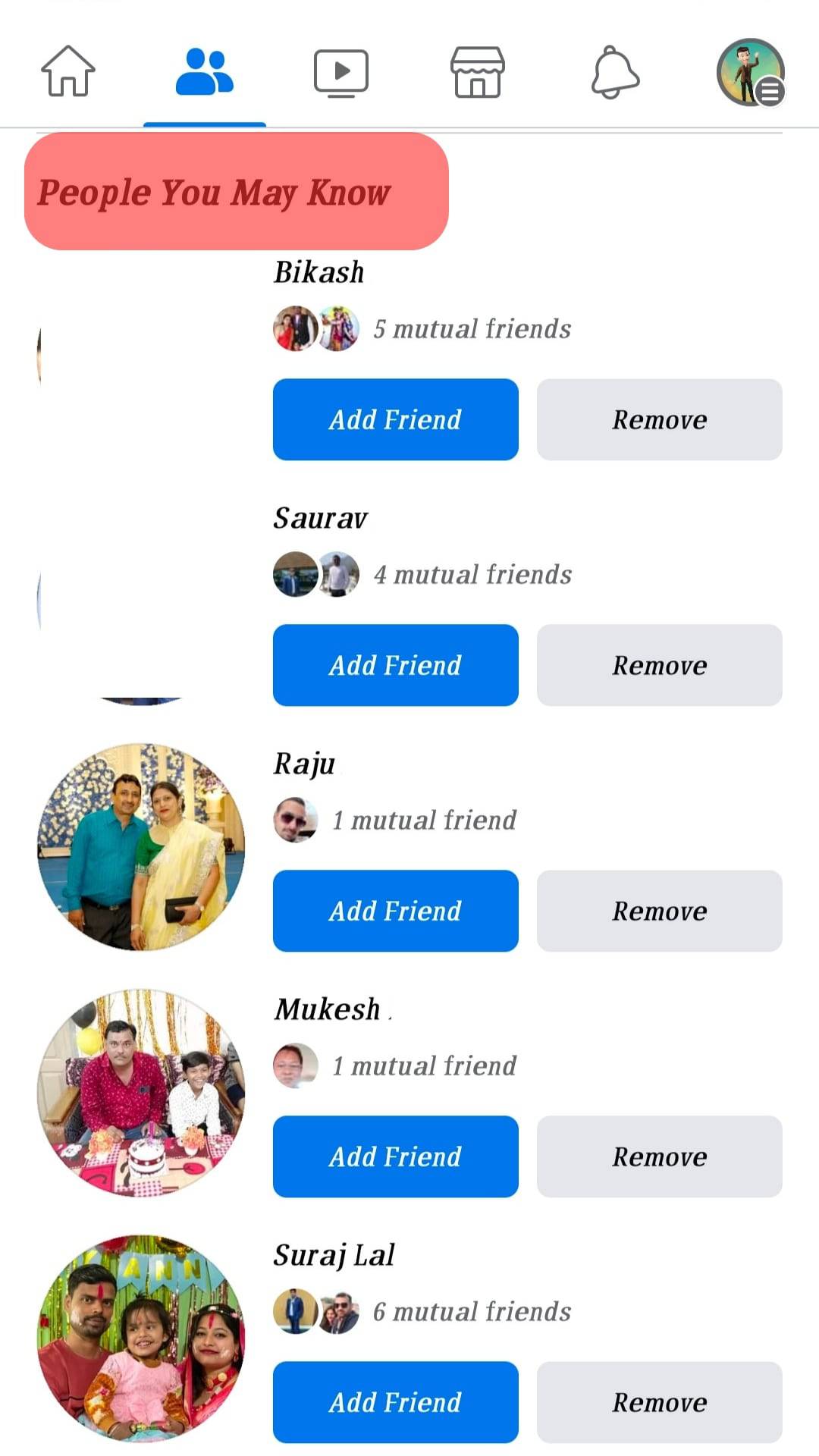Remove Suraj Lal's suggestion
Screen dimensions: 819x1456
click(659, 1402)
